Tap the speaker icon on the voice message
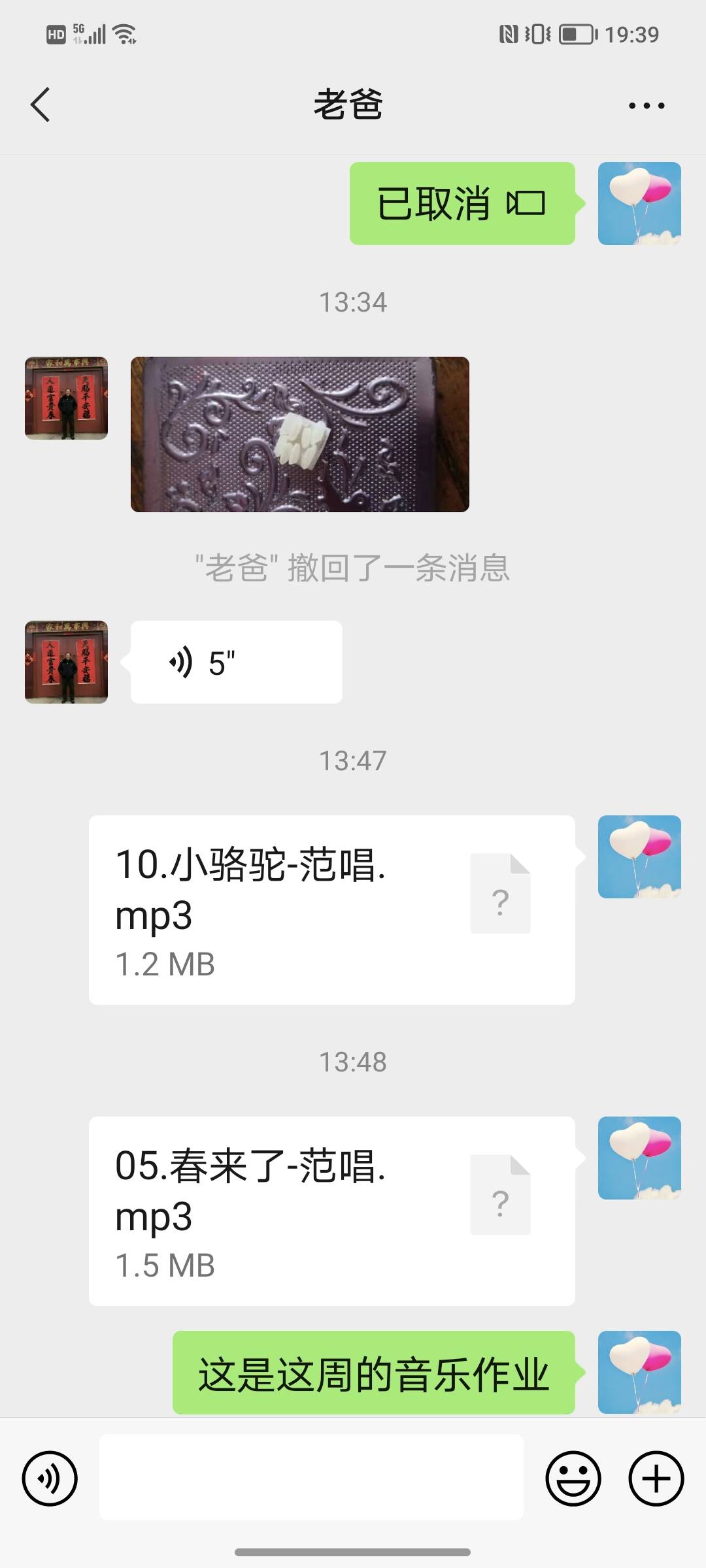Screen dimensions: 706x1568 pos(179,662)
